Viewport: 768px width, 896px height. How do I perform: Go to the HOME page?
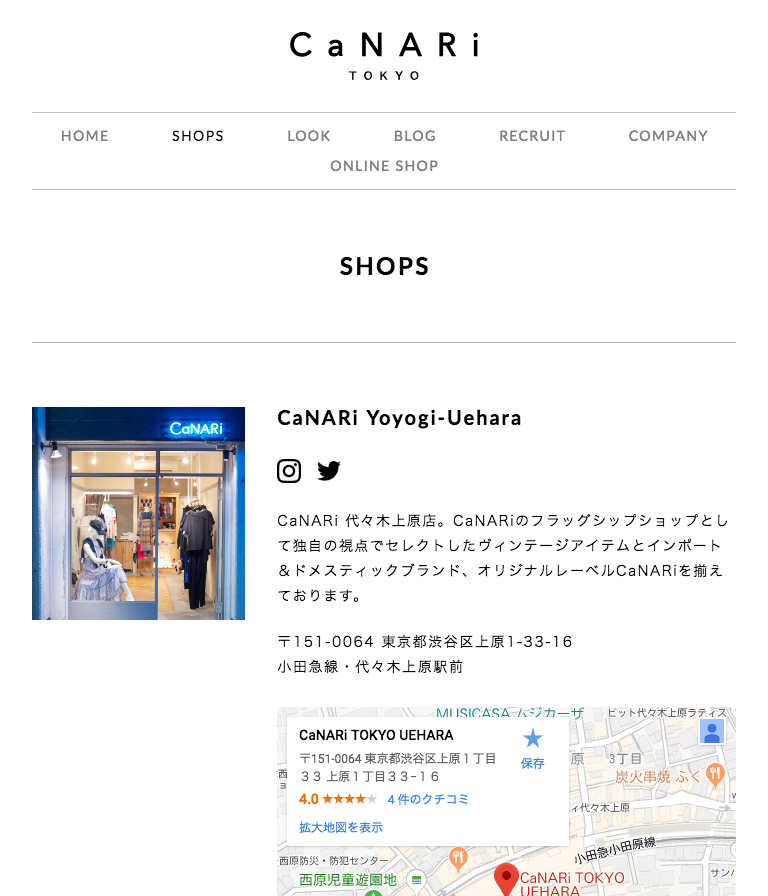(x=85, y=136)
